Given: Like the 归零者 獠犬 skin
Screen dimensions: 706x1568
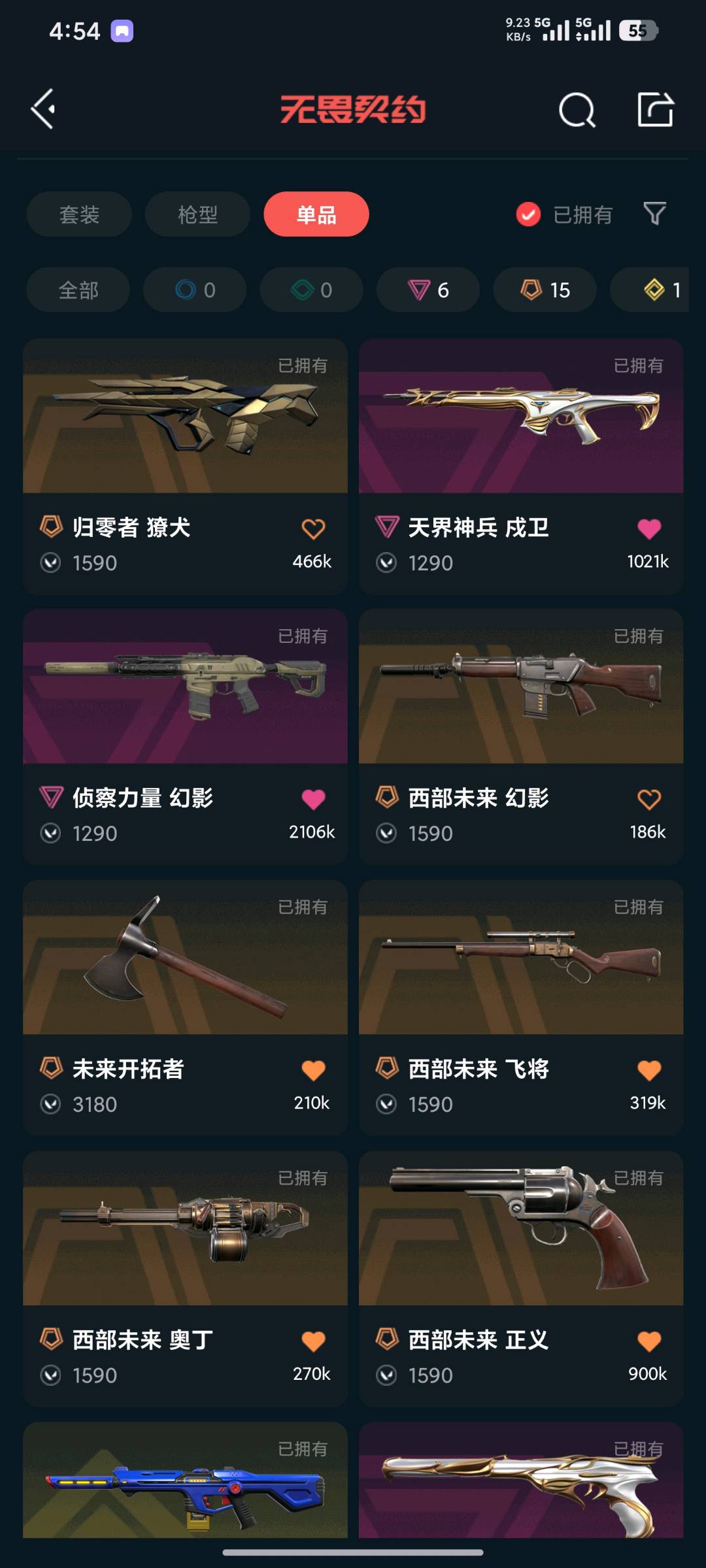Looking at the screenshot, I should click(313, 529).
